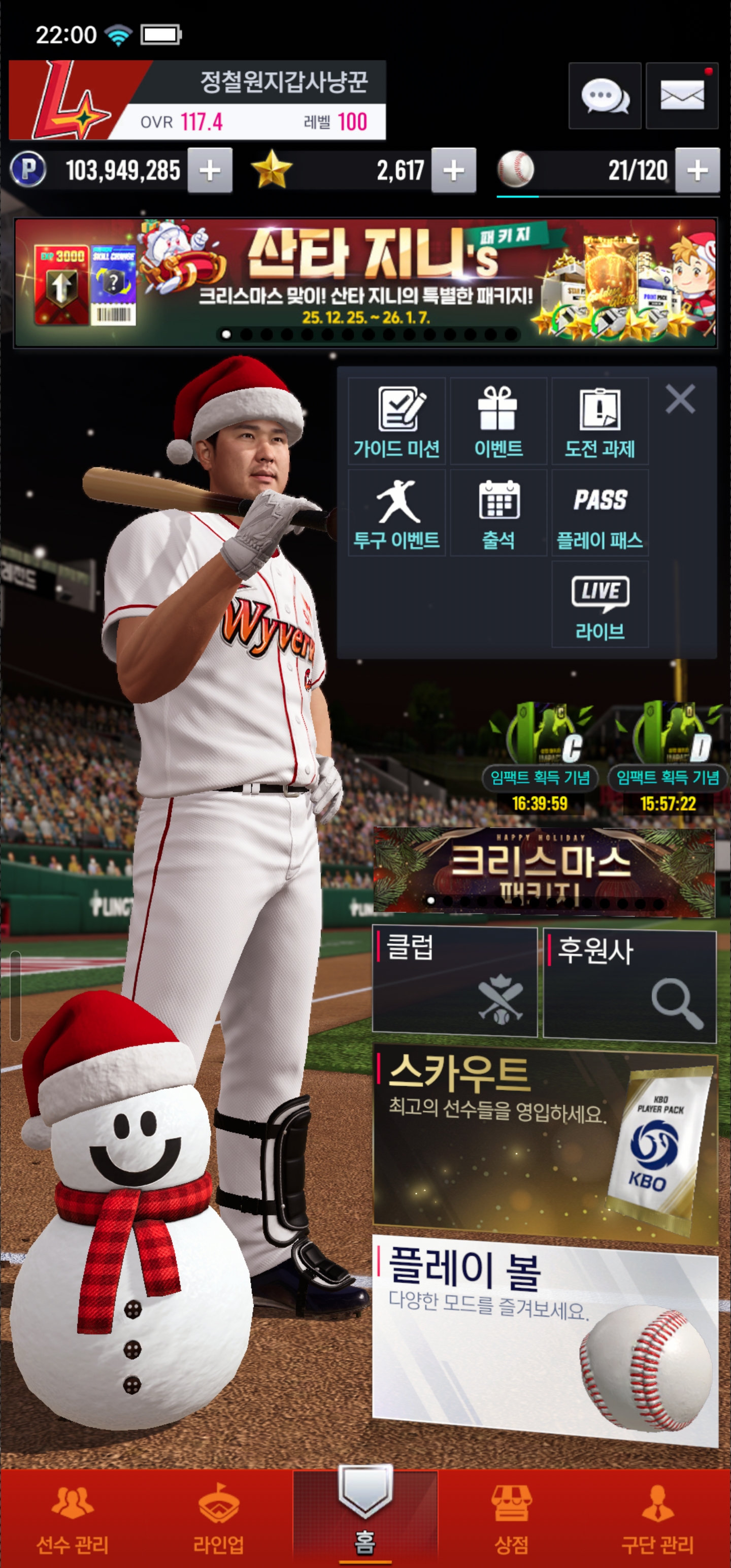
Task: Open the chat speech bubble icon
Action: 605,96
